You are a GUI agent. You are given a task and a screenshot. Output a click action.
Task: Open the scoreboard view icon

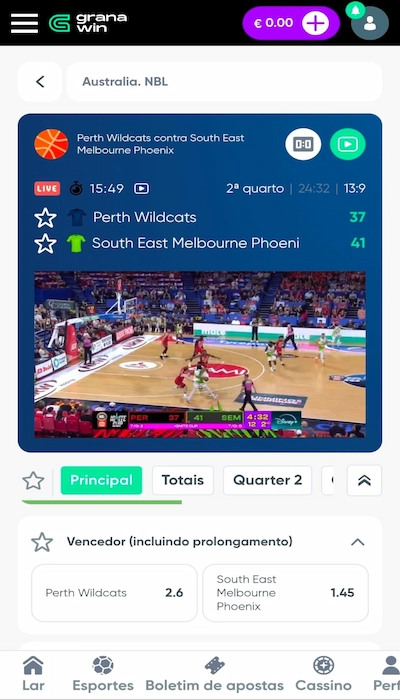[x=303, y=144]
